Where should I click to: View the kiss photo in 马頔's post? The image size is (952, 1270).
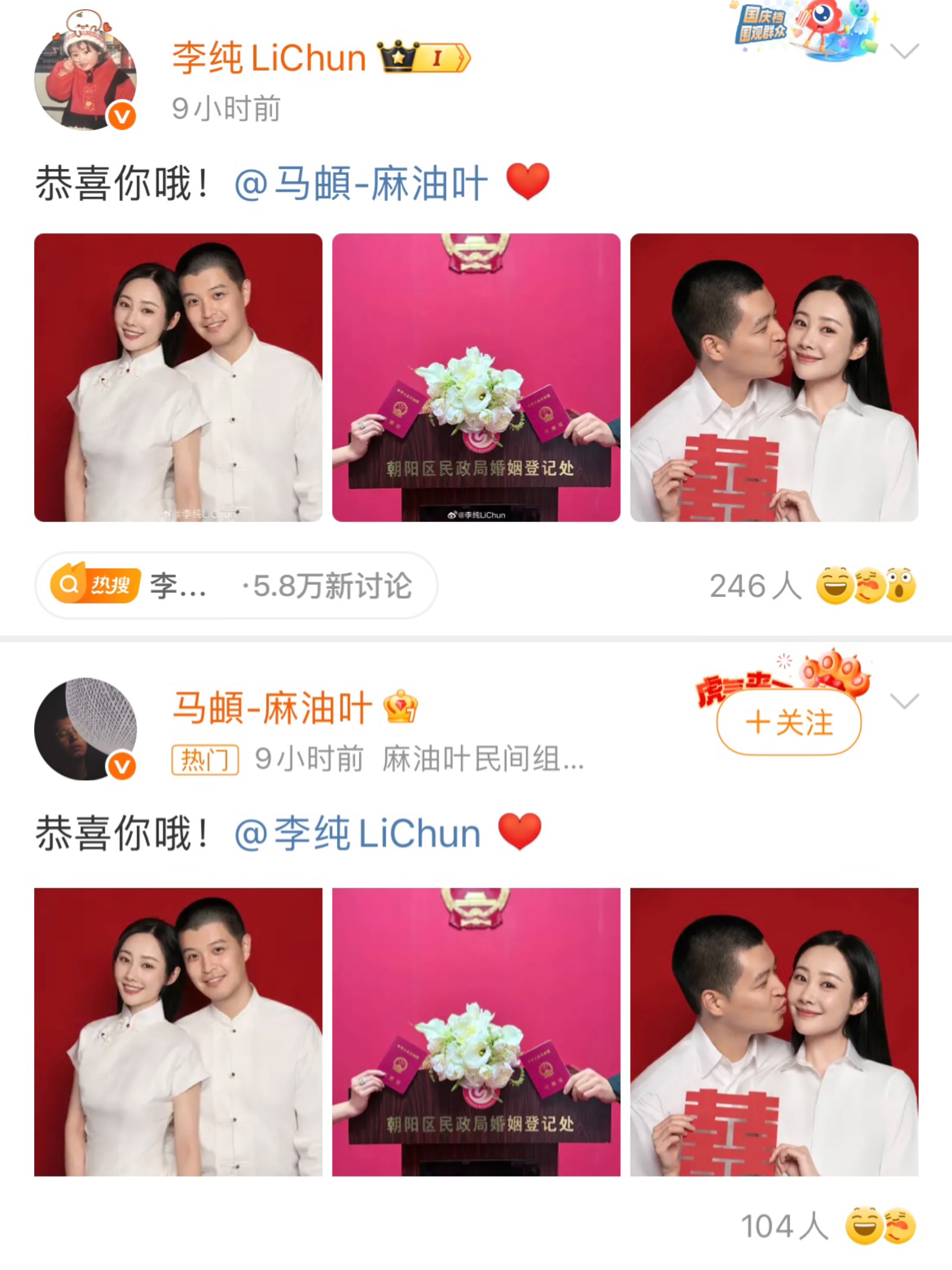(x=774, y=1032)
